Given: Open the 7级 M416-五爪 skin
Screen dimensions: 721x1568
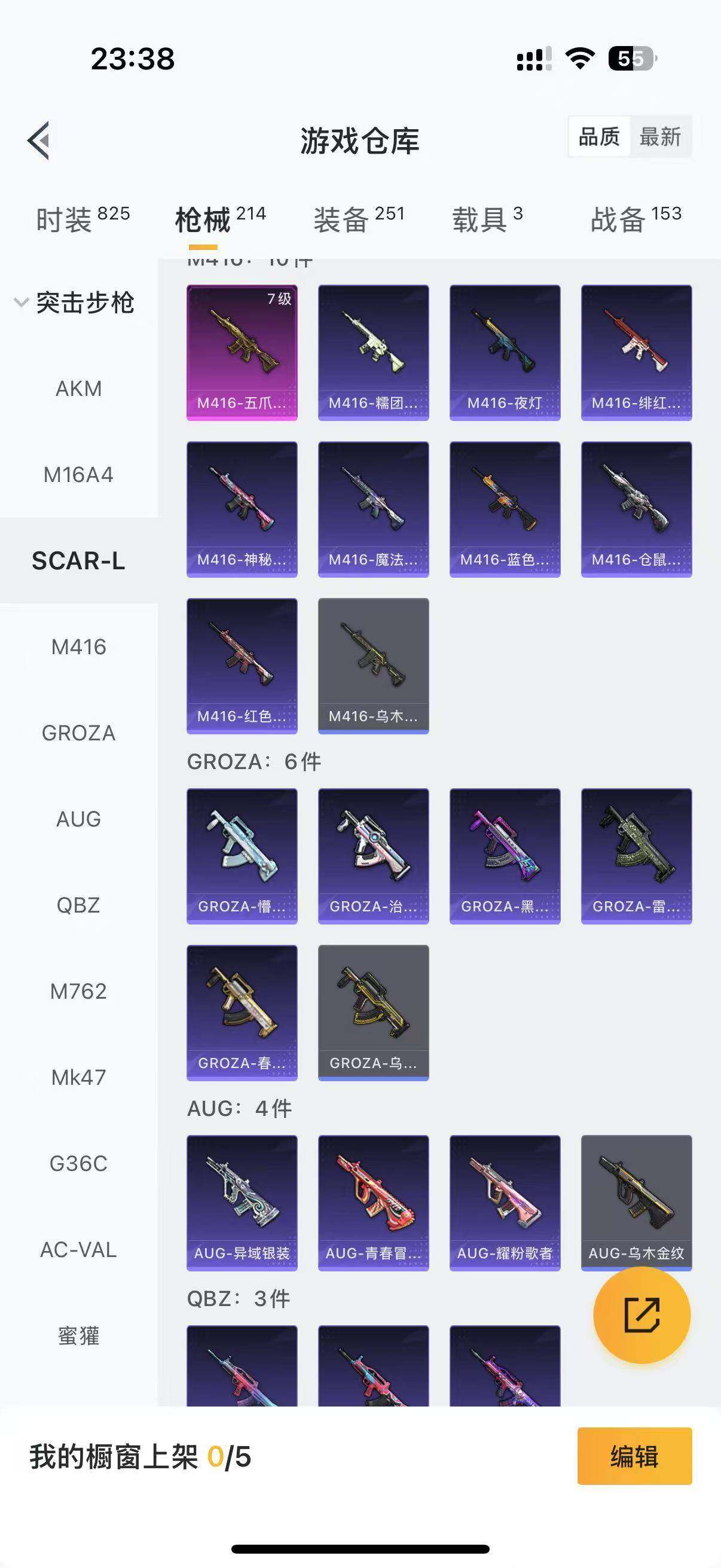Looking at the screenshot, I should click(242, 352).
